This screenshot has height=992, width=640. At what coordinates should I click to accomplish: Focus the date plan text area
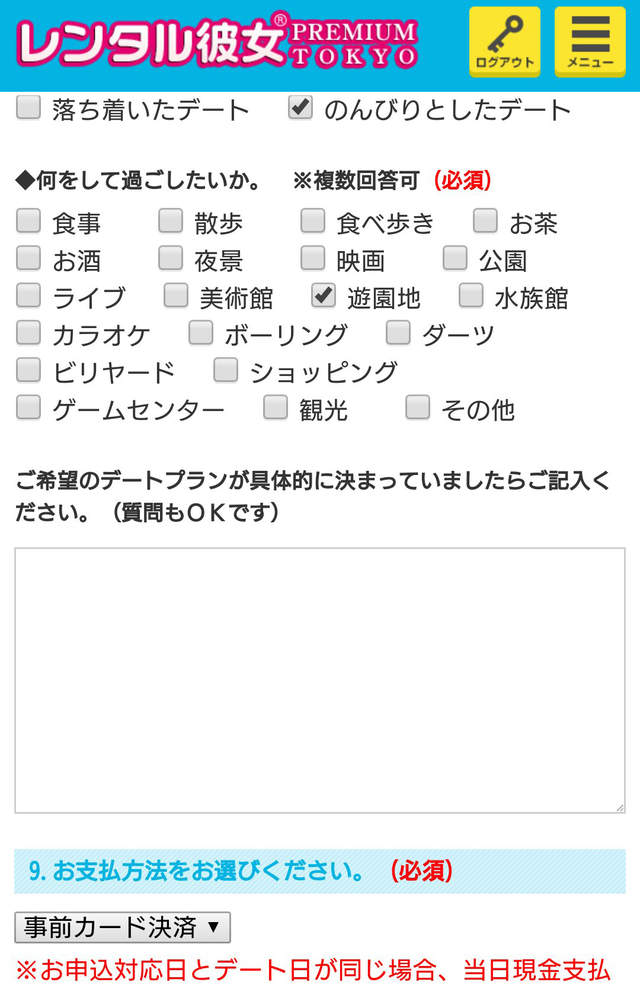[320, 680]
